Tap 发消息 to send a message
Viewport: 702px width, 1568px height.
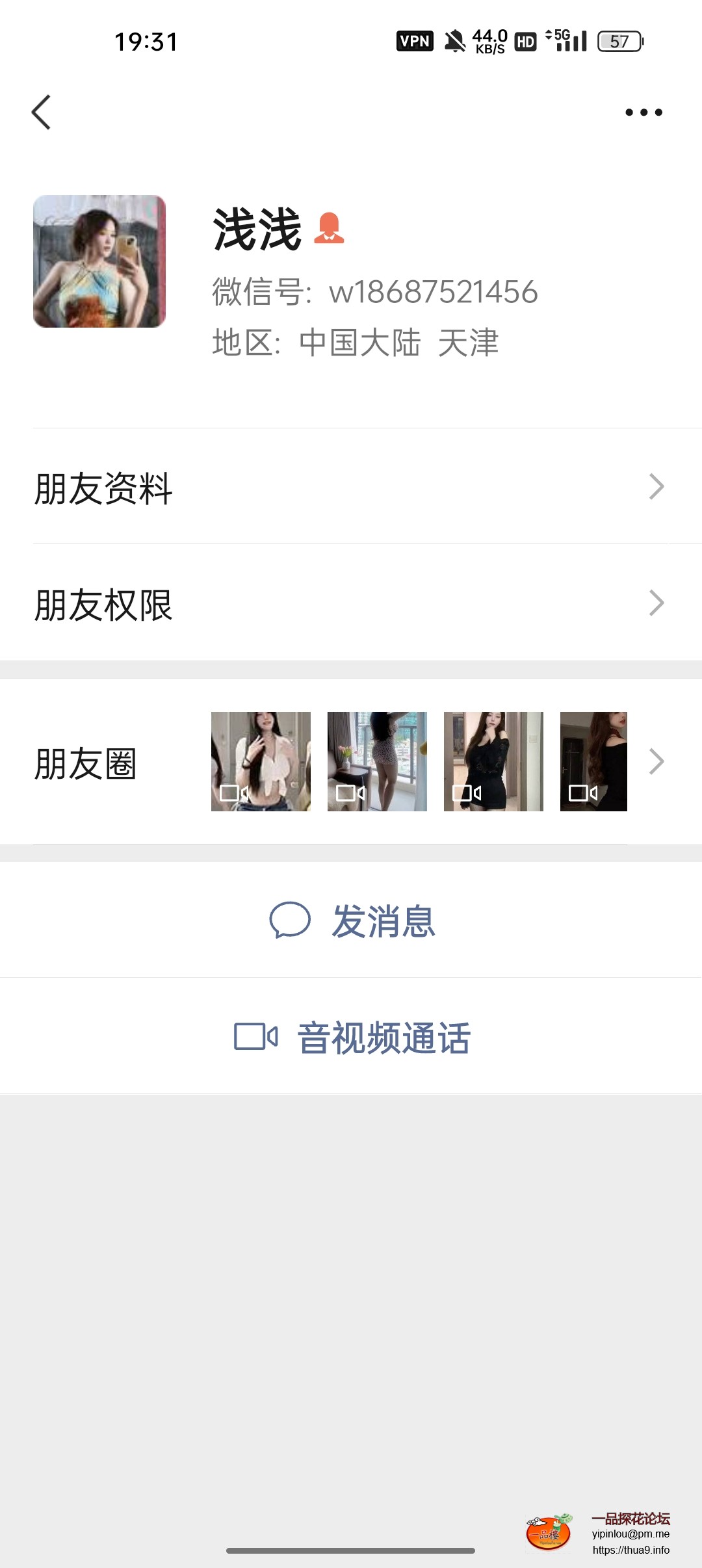click(352, 921)
